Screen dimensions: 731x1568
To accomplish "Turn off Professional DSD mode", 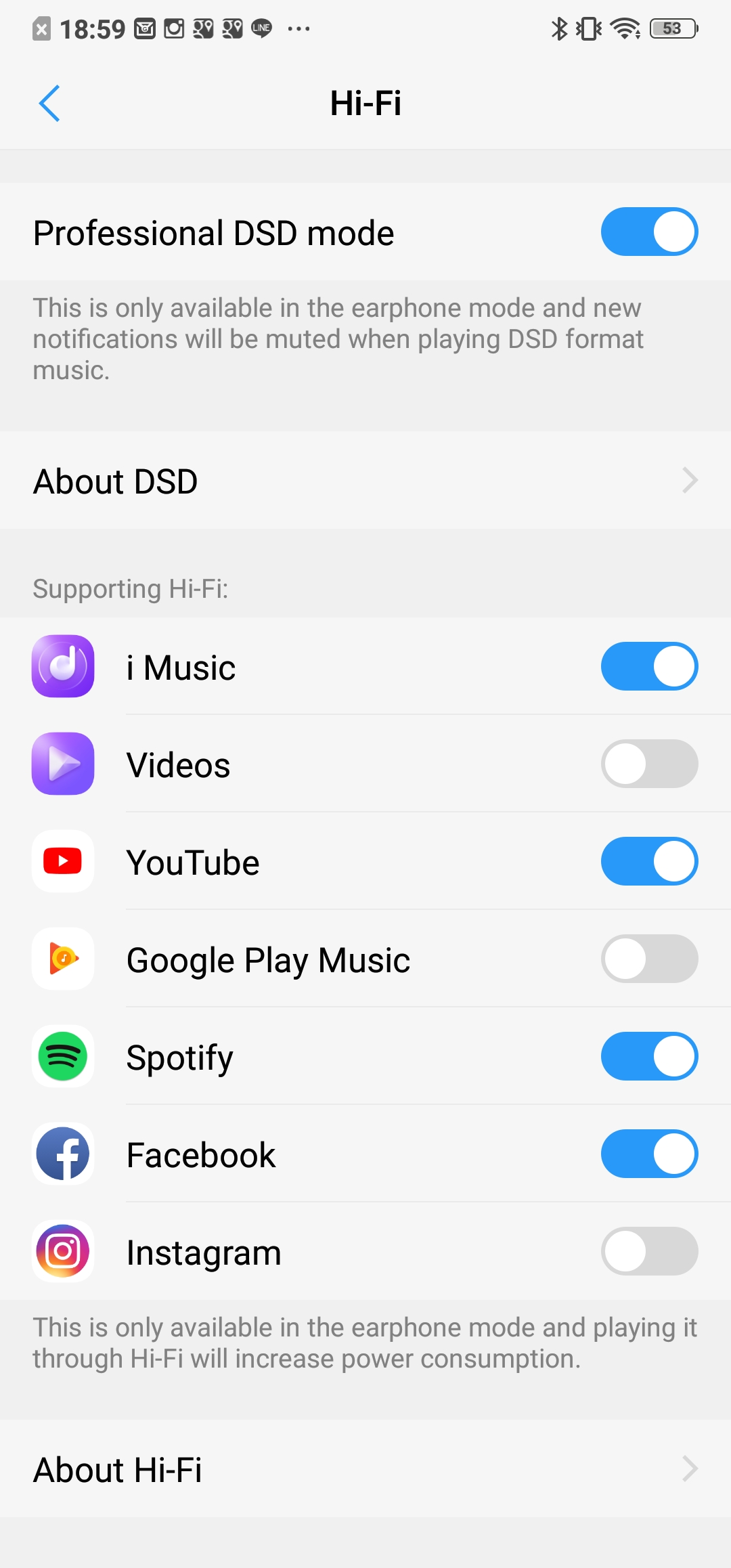I will pos(649,232).
